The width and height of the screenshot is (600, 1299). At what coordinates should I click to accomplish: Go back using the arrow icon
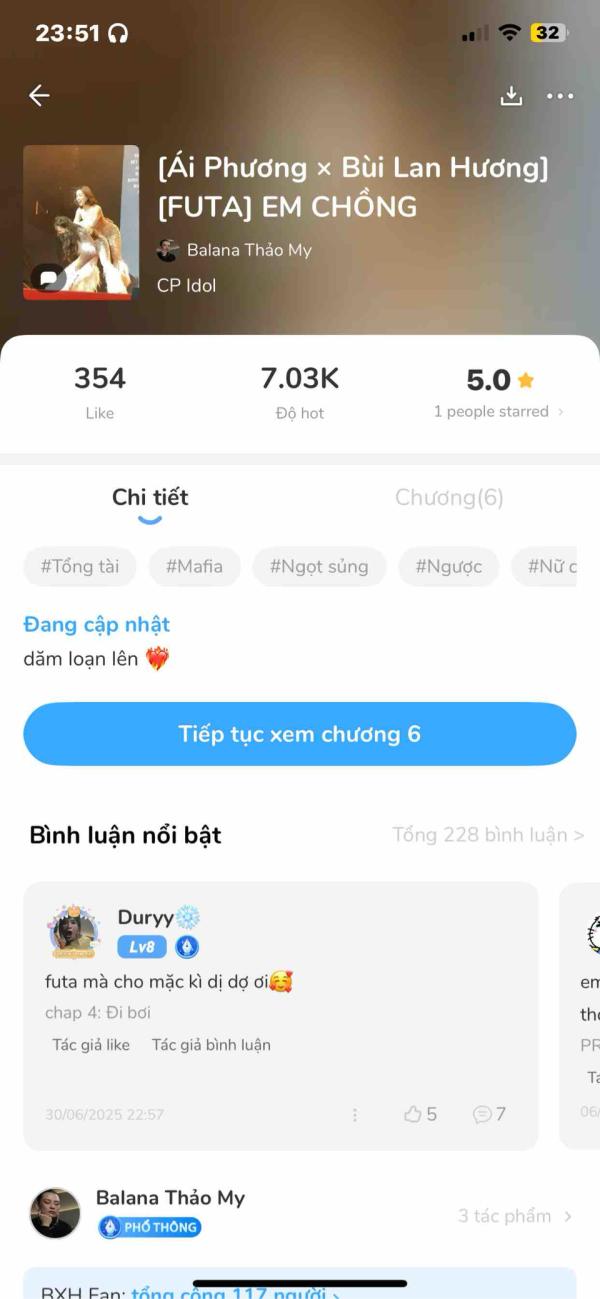tap(39, 96)
